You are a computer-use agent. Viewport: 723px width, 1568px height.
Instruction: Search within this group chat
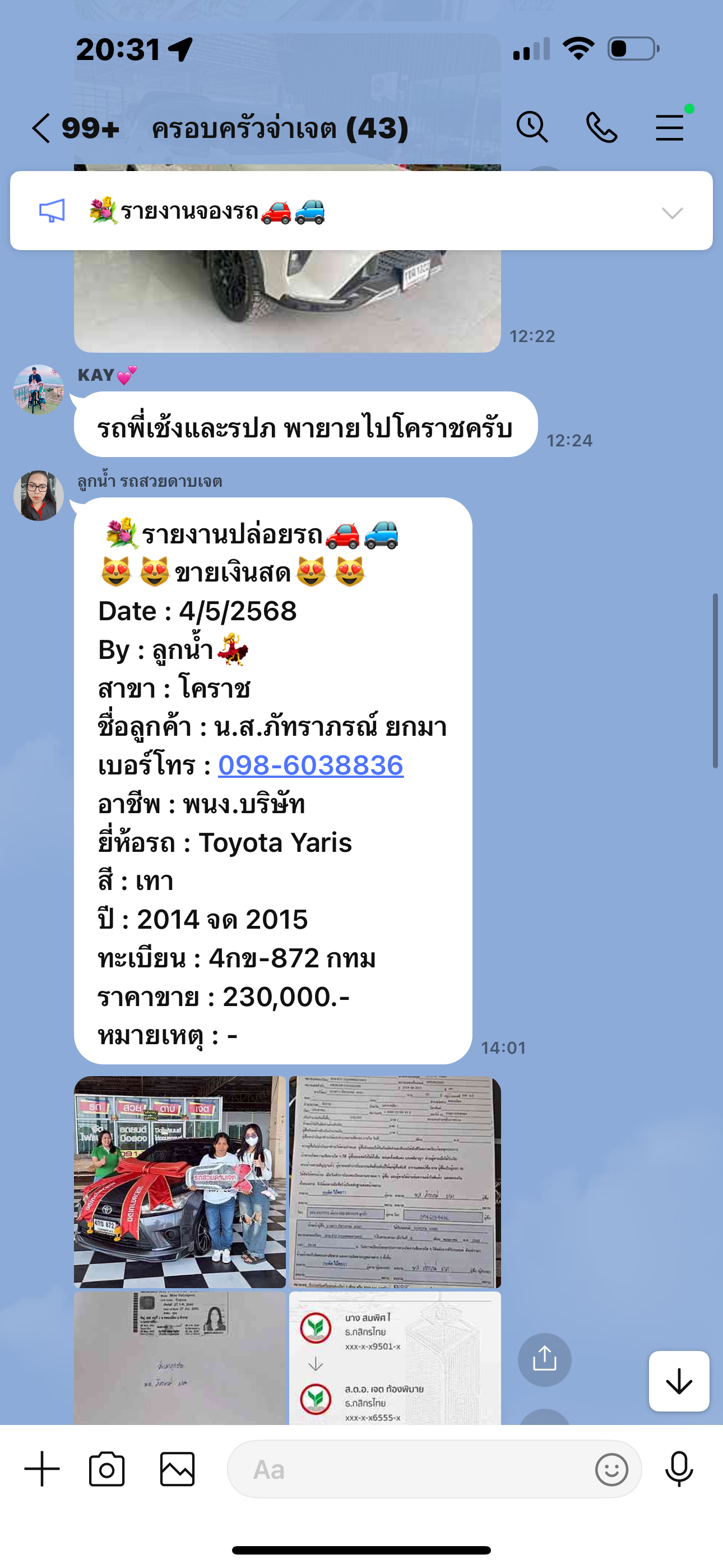pyautogui.click(x=532, y=128)
